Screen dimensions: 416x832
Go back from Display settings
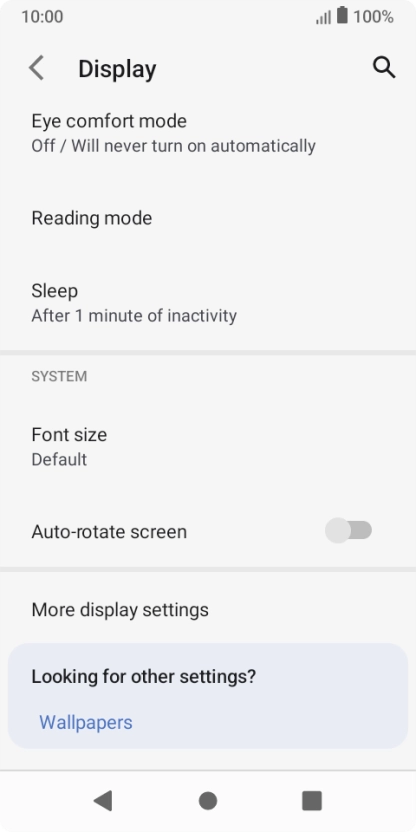point(36,68)
